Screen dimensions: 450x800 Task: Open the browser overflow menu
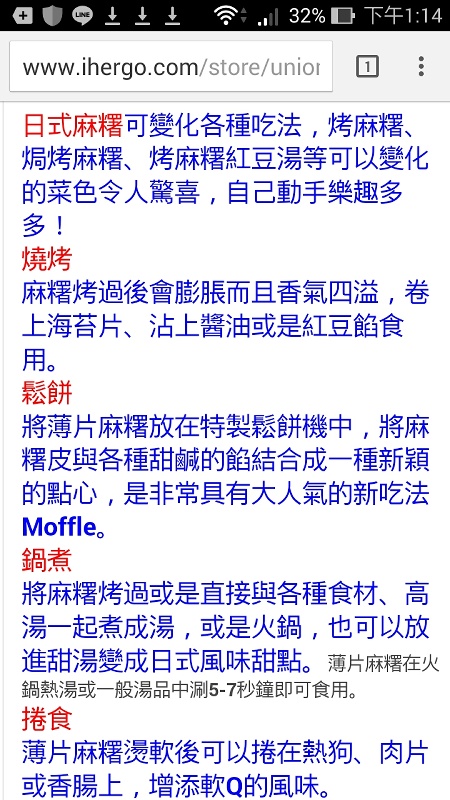(x=421, y=67)
